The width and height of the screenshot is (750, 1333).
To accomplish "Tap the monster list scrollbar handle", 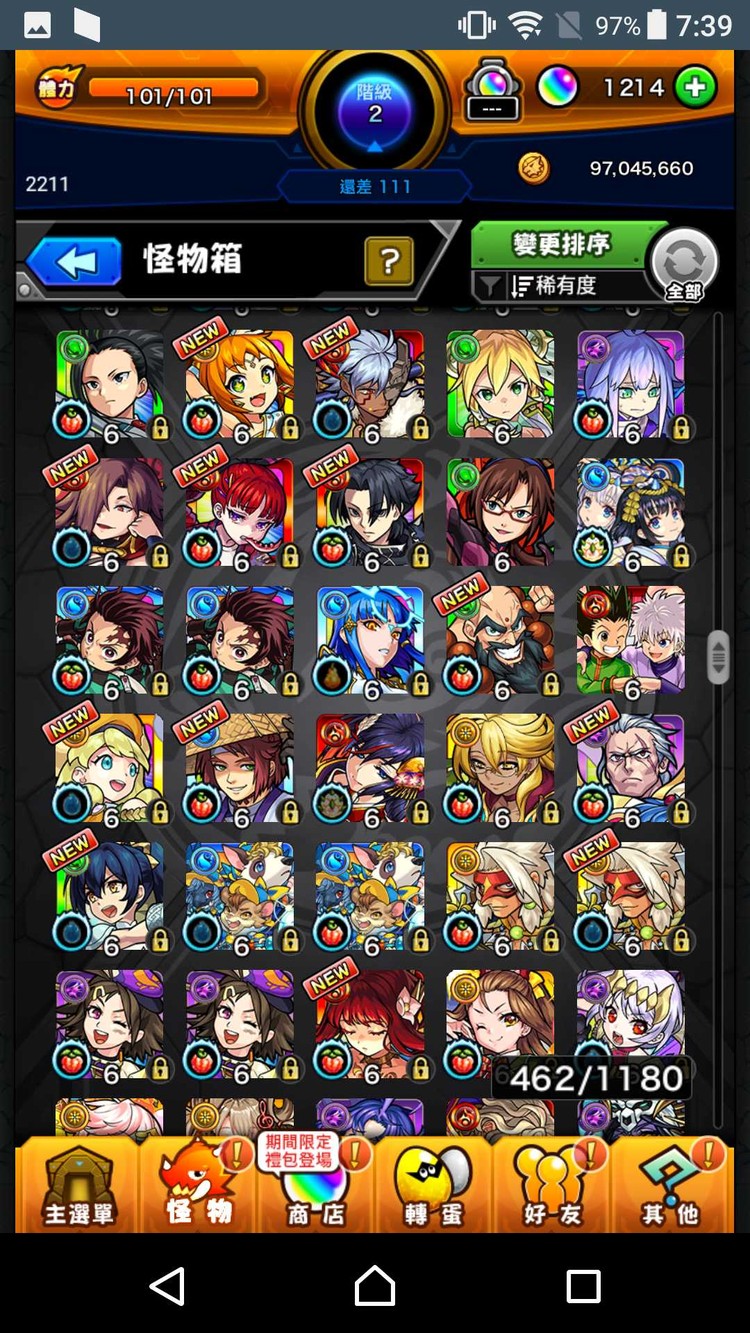I will tap(718, 657).
